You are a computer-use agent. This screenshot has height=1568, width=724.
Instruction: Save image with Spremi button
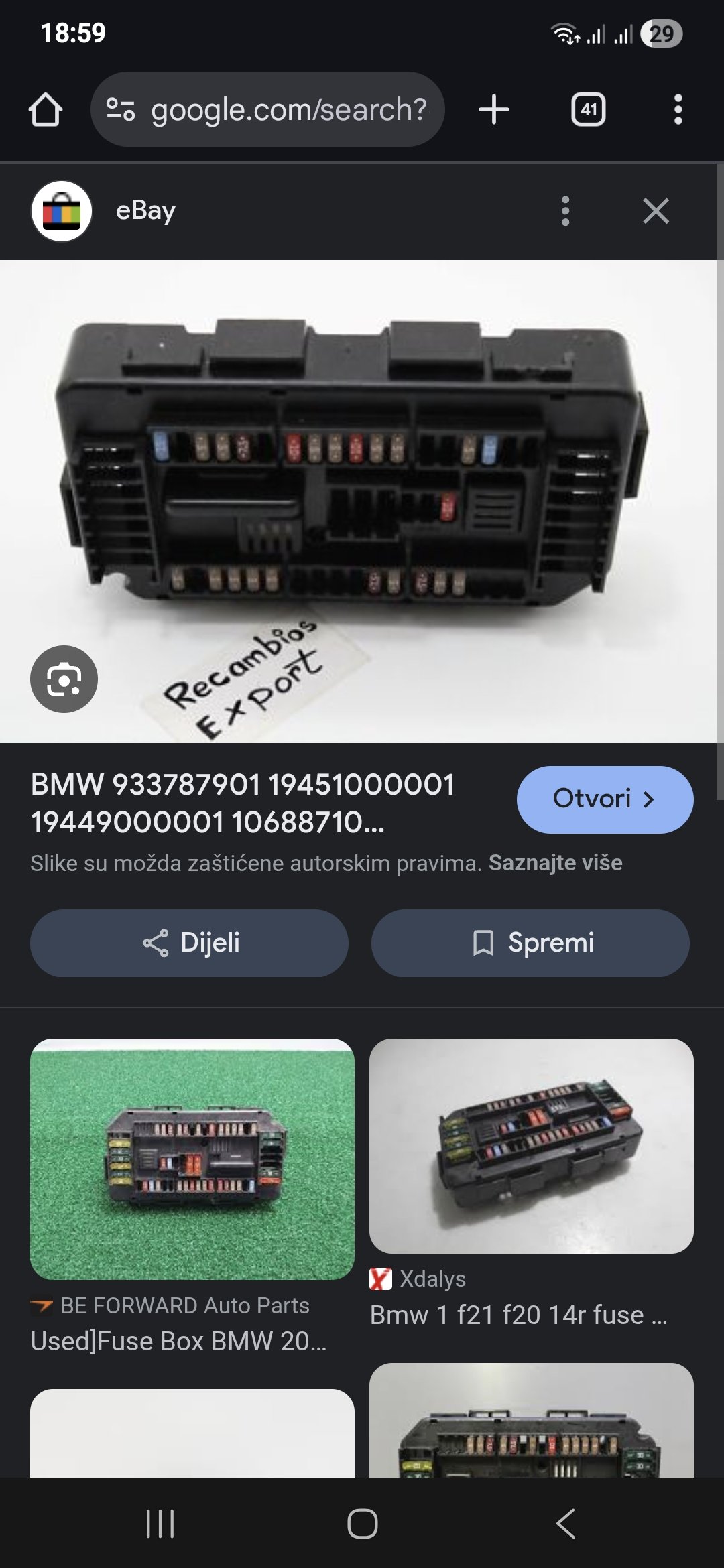tap(530, 943)
